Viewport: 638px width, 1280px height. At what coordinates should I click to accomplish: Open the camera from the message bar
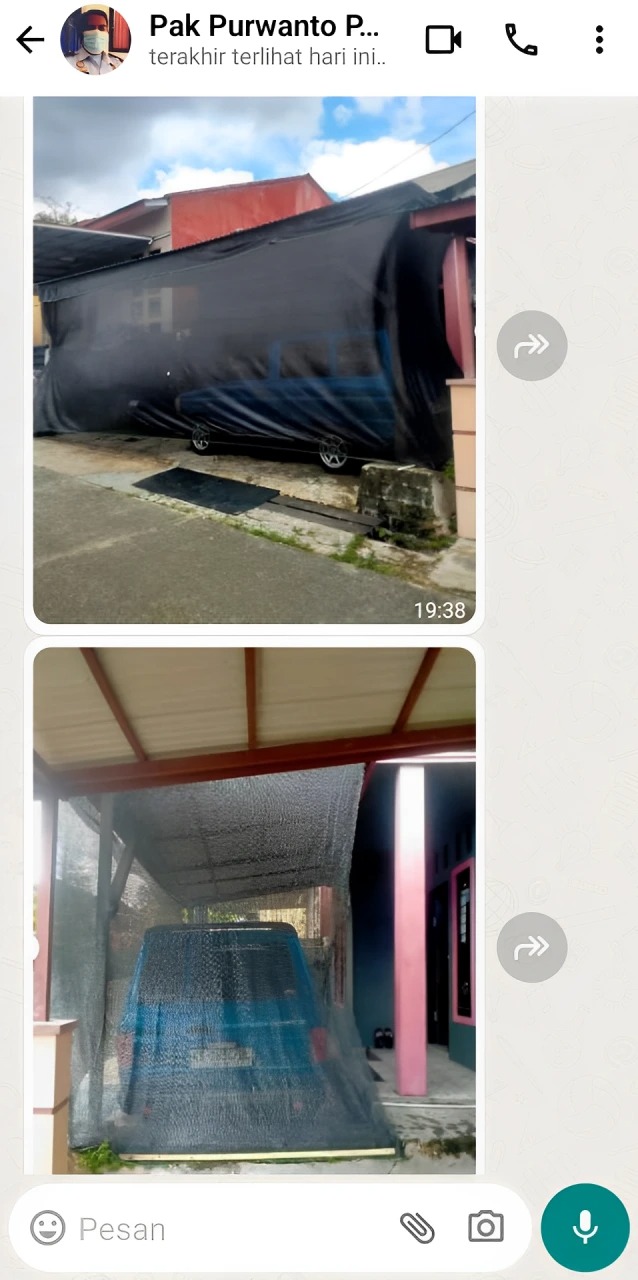pyautogui.click(x=485, y=1228)
